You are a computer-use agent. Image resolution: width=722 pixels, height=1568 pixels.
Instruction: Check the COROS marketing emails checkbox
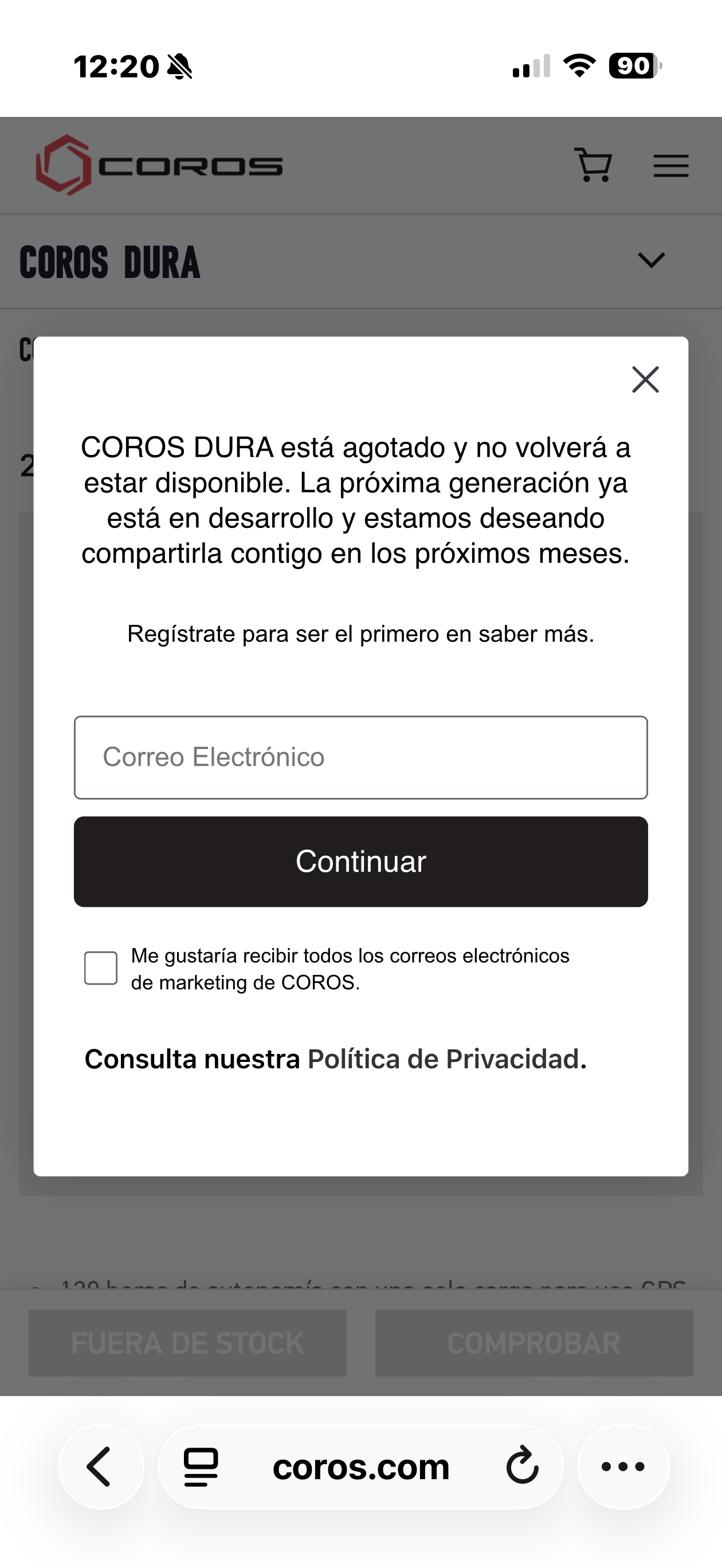click(101, 968)
